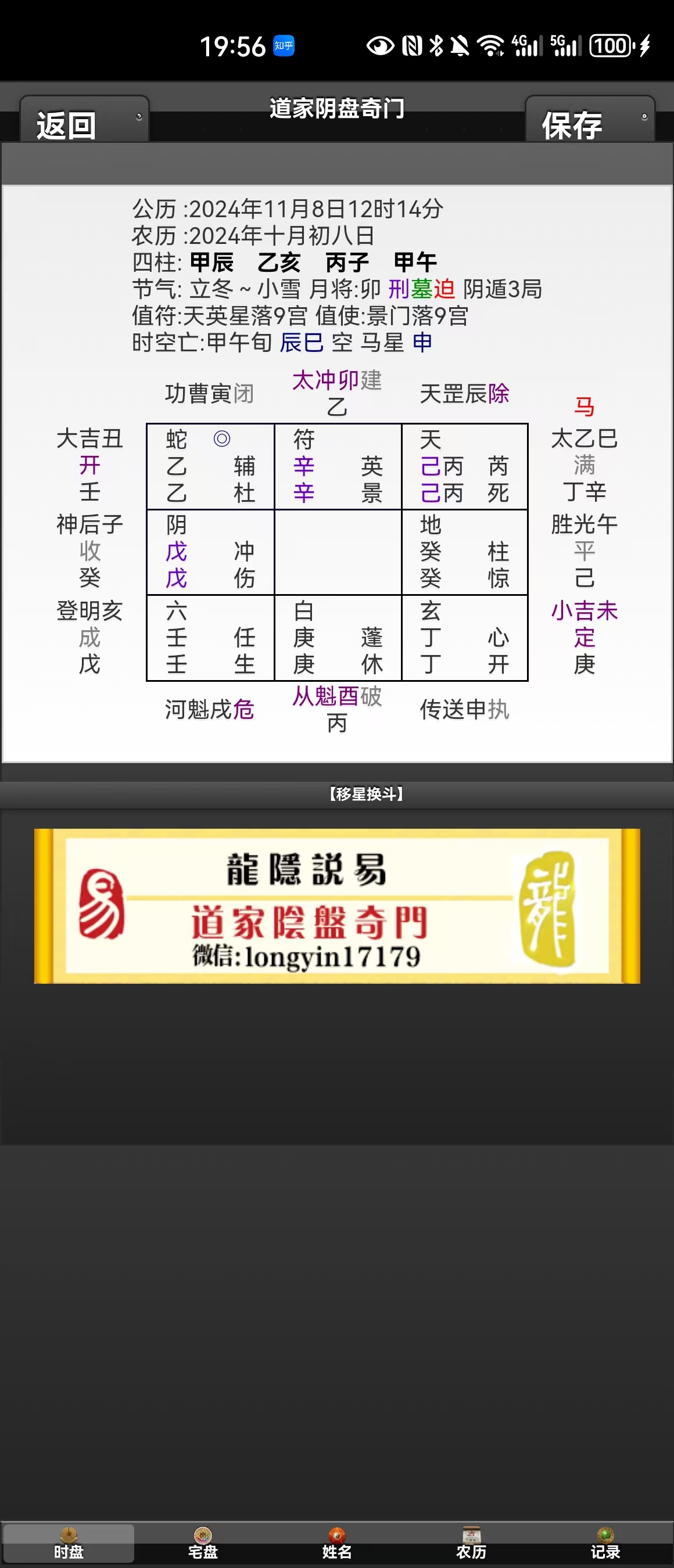Go to the 农历 tab

[471, 1544]
